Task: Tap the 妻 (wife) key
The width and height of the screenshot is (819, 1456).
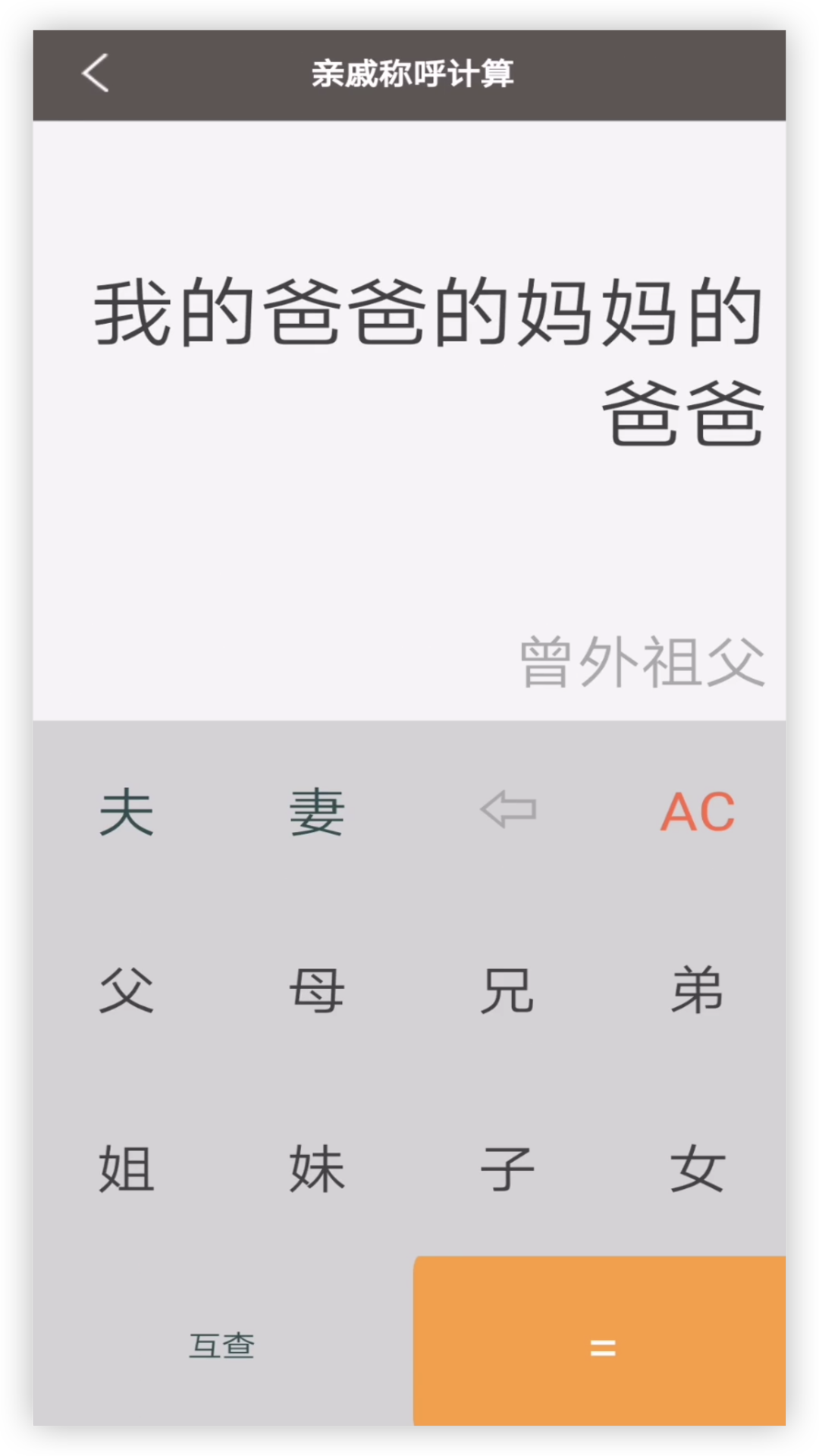Action: pyautogui.click(x=317, y=811)
